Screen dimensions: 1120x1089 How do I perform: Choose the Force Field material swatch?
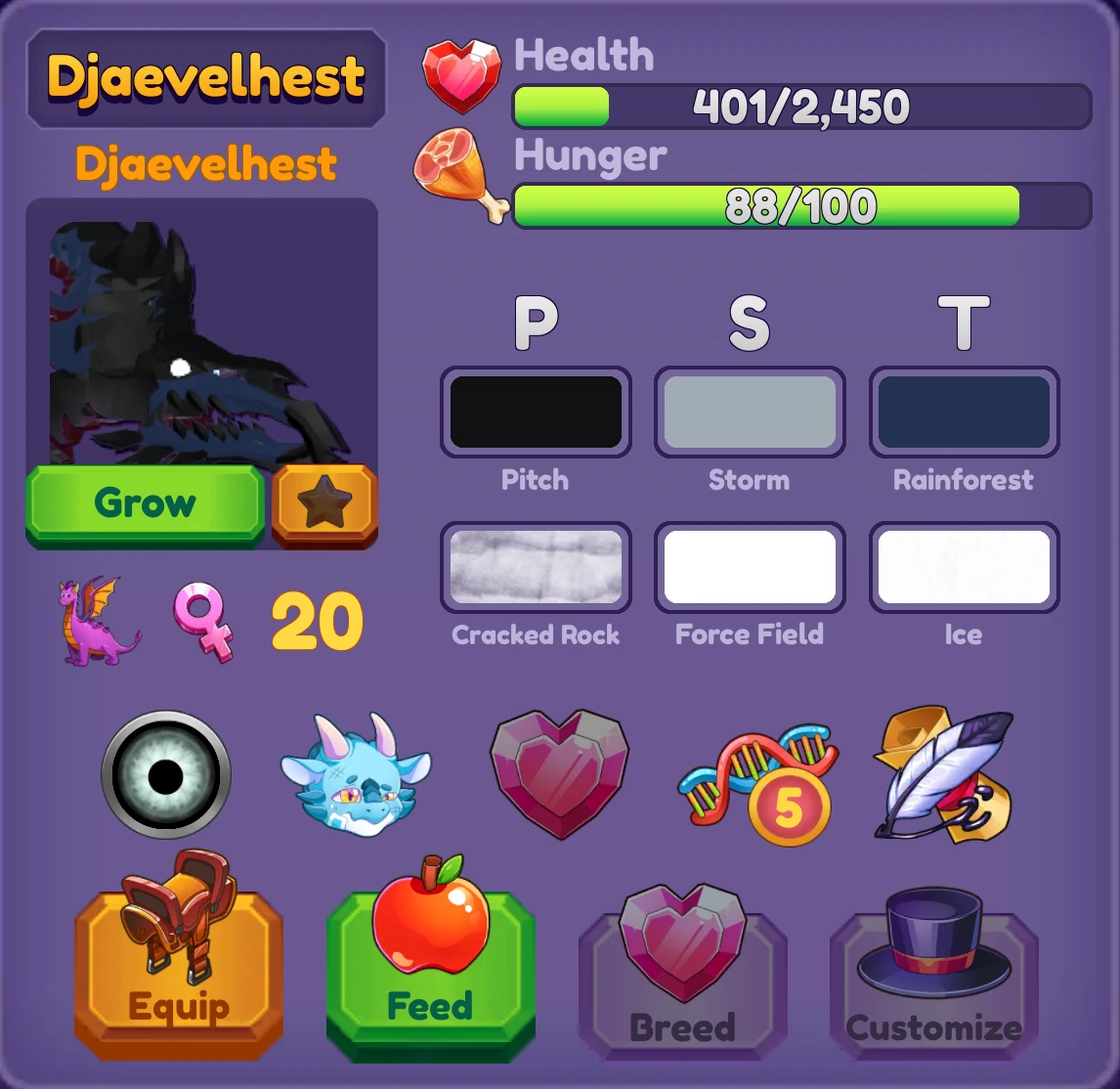tap(750, 567)
